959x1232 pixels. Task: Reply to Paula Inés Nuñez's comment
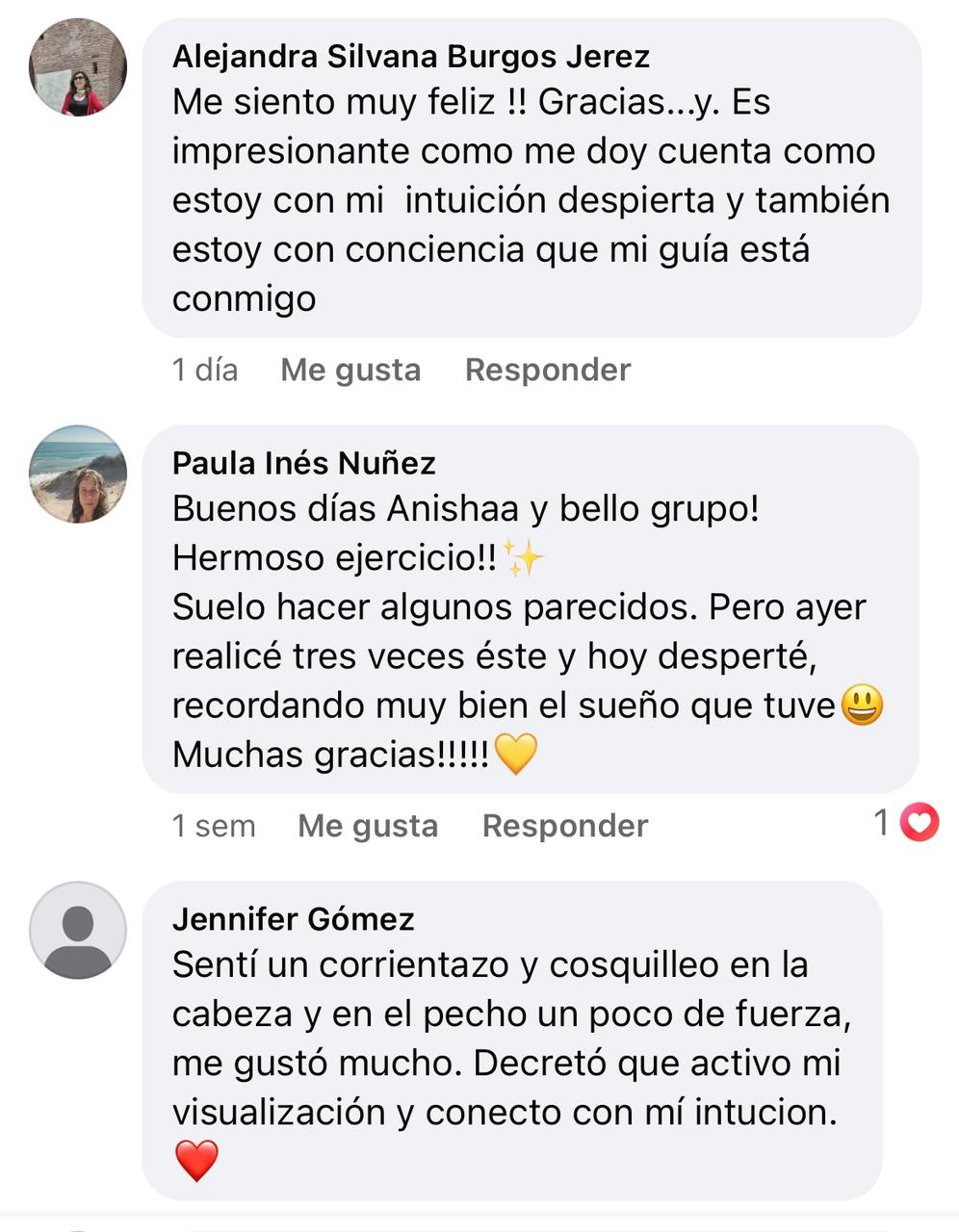coord(565,826)
